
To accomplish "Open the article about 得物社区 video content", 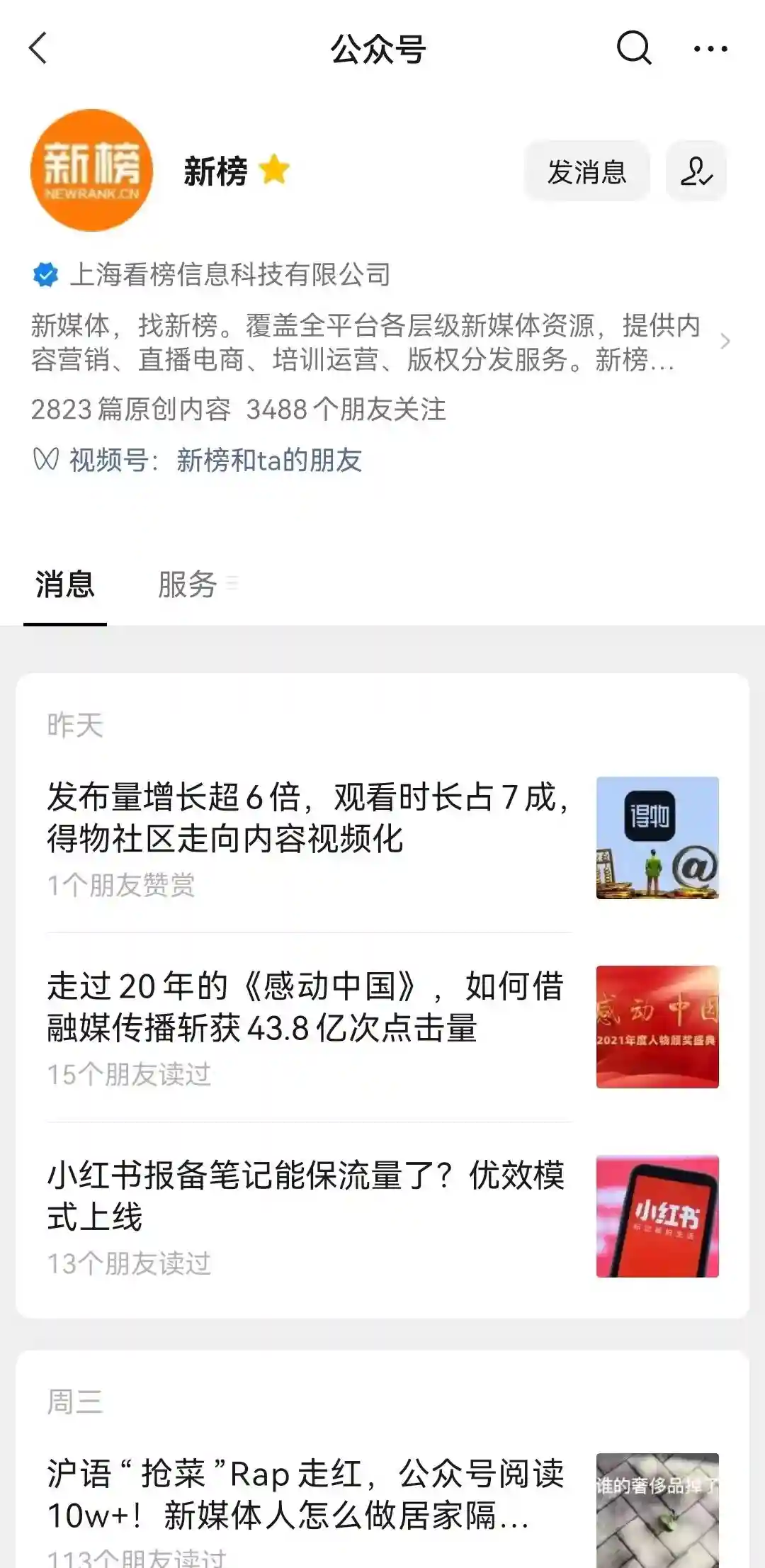I will click(308, 818).
